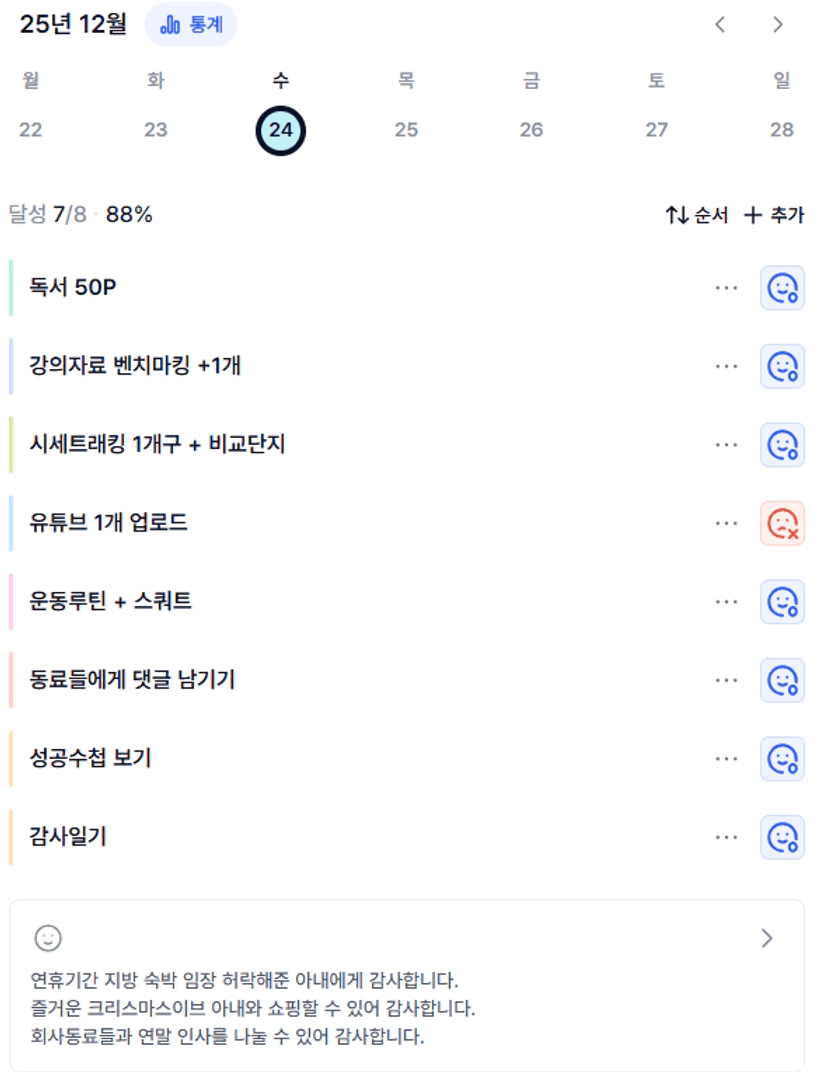827x1072 pixels.
Task: Open more options for 독서 50P
Action: tap(726, 288)
